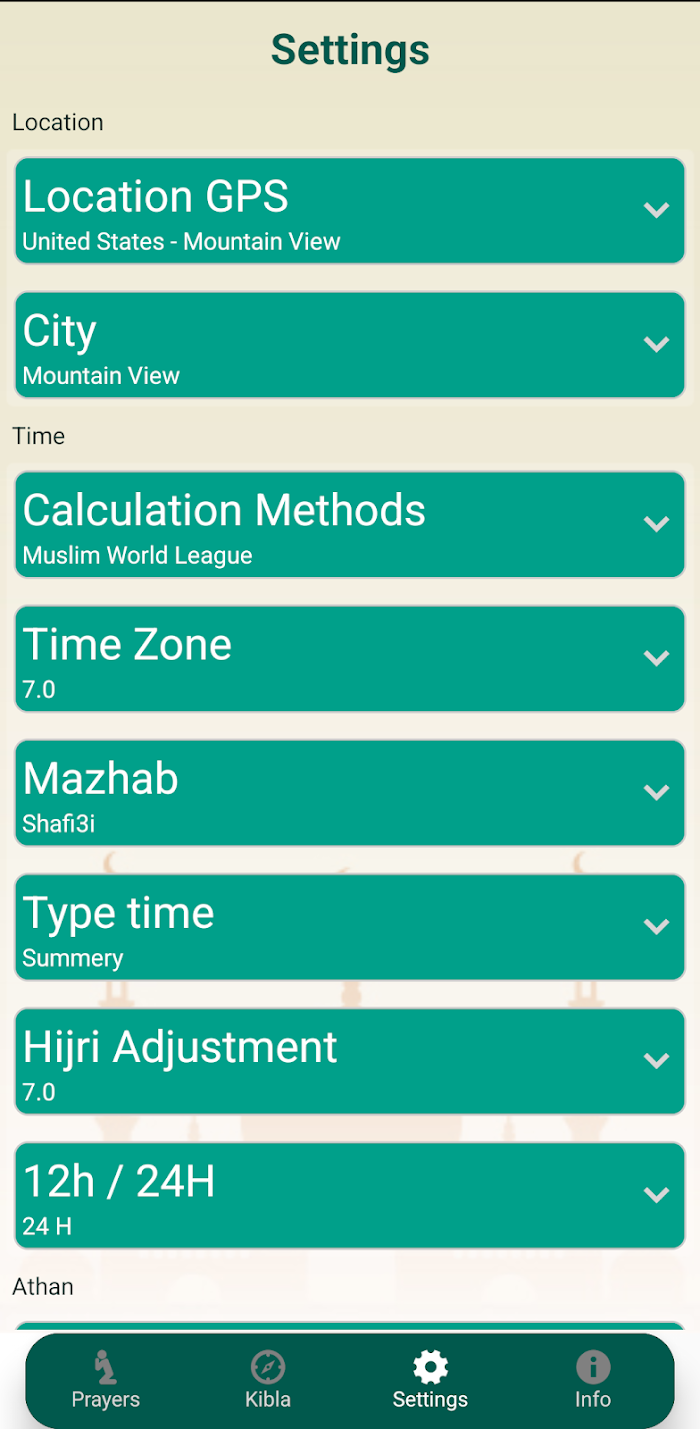This screenshot has height=1429, width=700.
Task: Open Calculation Methods options
Action: [350, 524]
